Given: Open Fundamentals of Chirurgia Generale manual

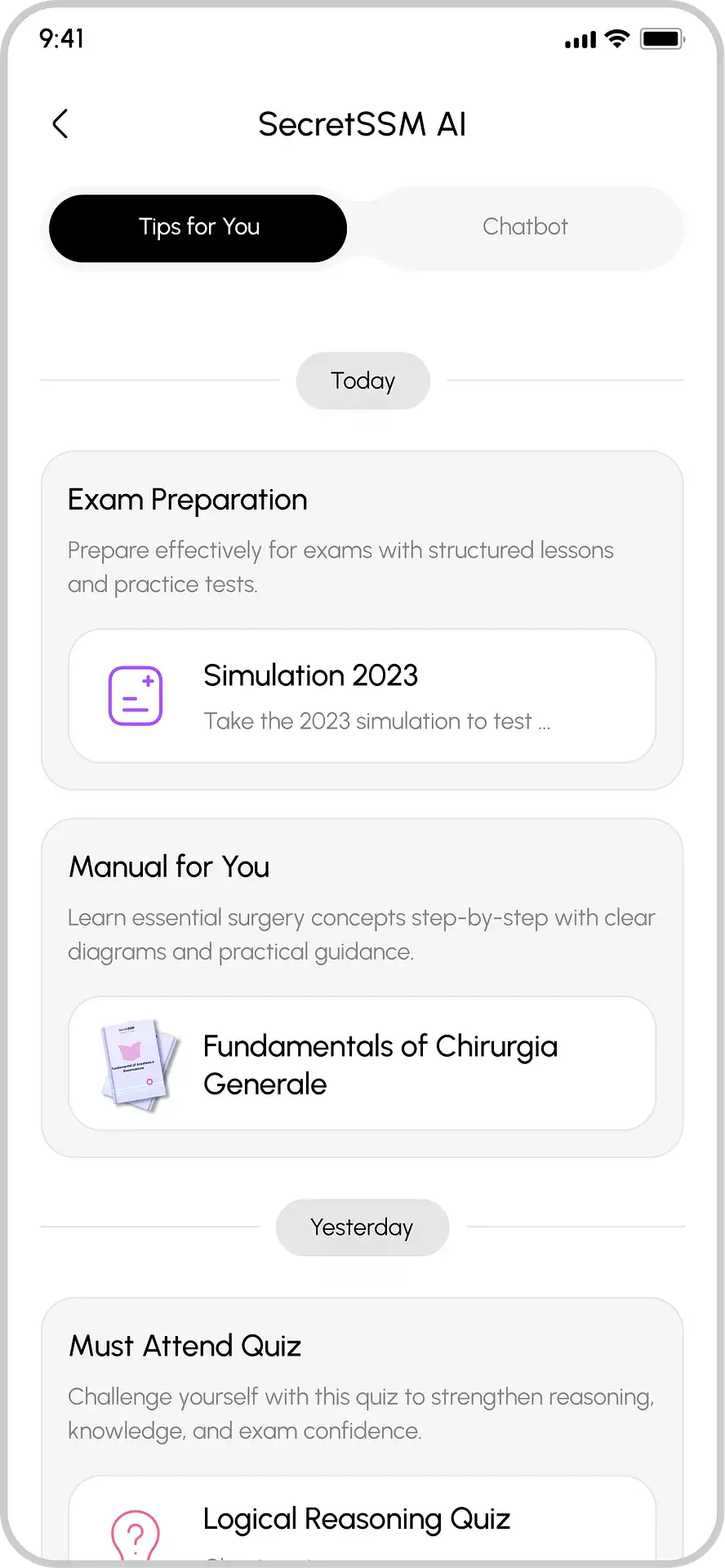Looking at the screenshot, I should click(362, 1062).
